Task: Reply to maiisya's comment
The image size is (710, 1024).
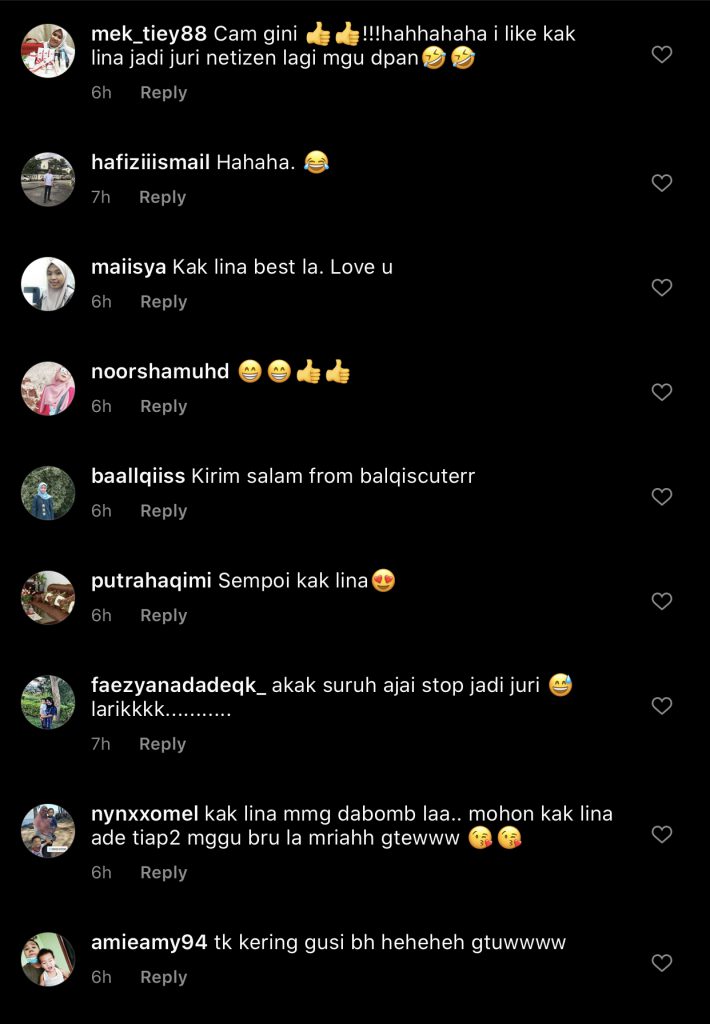Action: click(x=163, y=301)
